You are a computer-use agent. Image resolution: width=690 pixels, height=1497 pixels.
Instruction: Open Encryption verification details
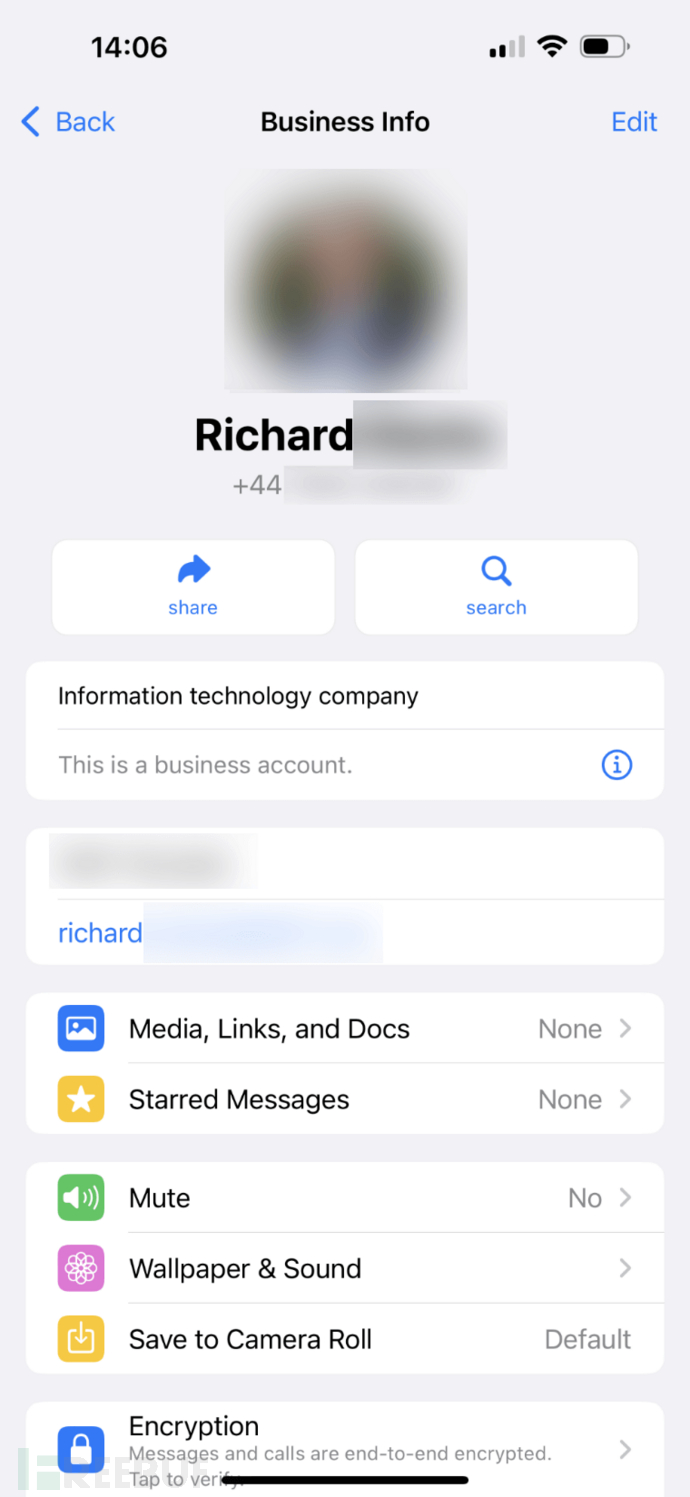point(345,1442)
